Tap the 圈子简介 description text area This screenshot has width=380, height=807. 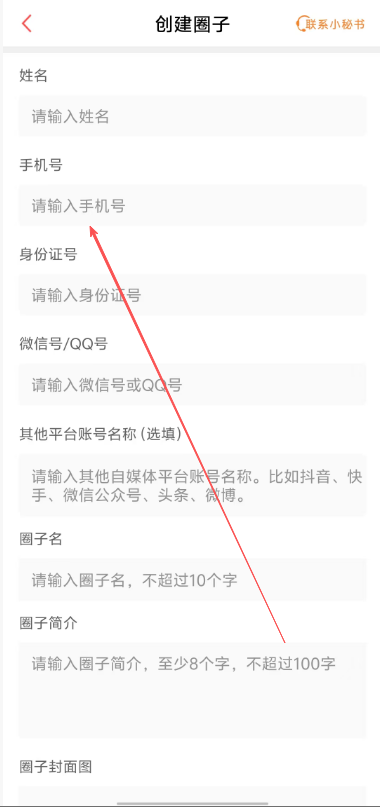(193, 691)
